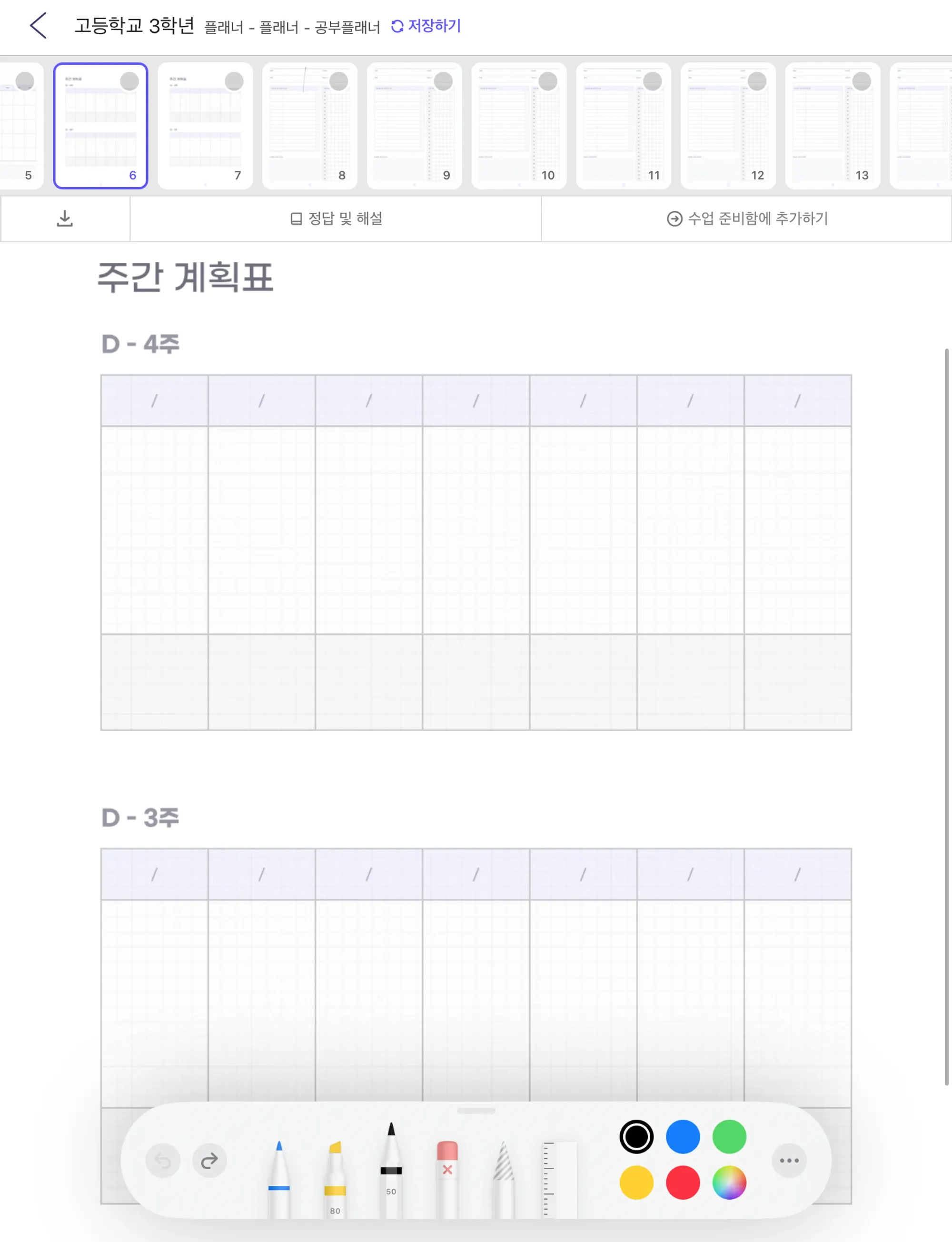Select the ruler tool

(x=559, y=1179)
